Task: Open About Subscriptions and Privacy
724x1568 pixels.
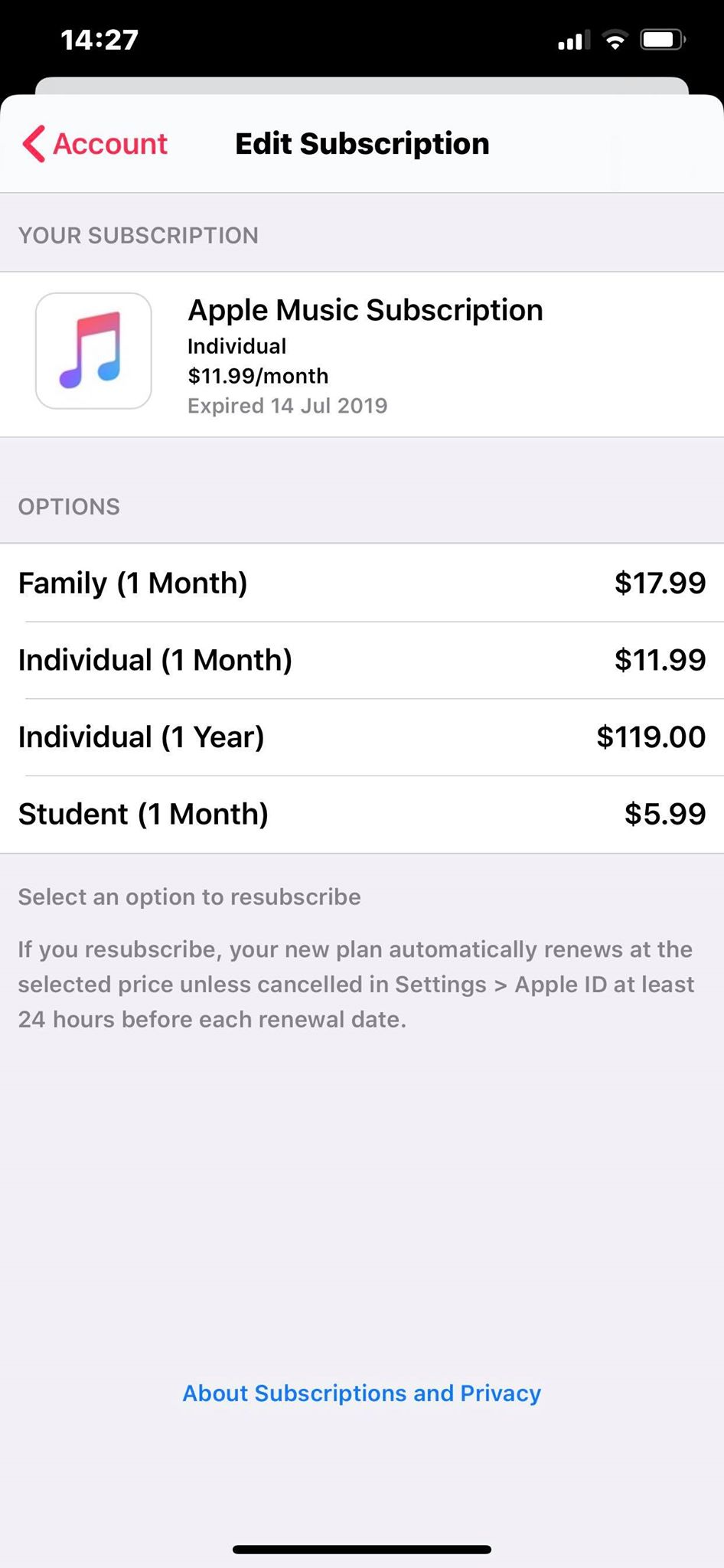Action: click(x=362, y=1393)
